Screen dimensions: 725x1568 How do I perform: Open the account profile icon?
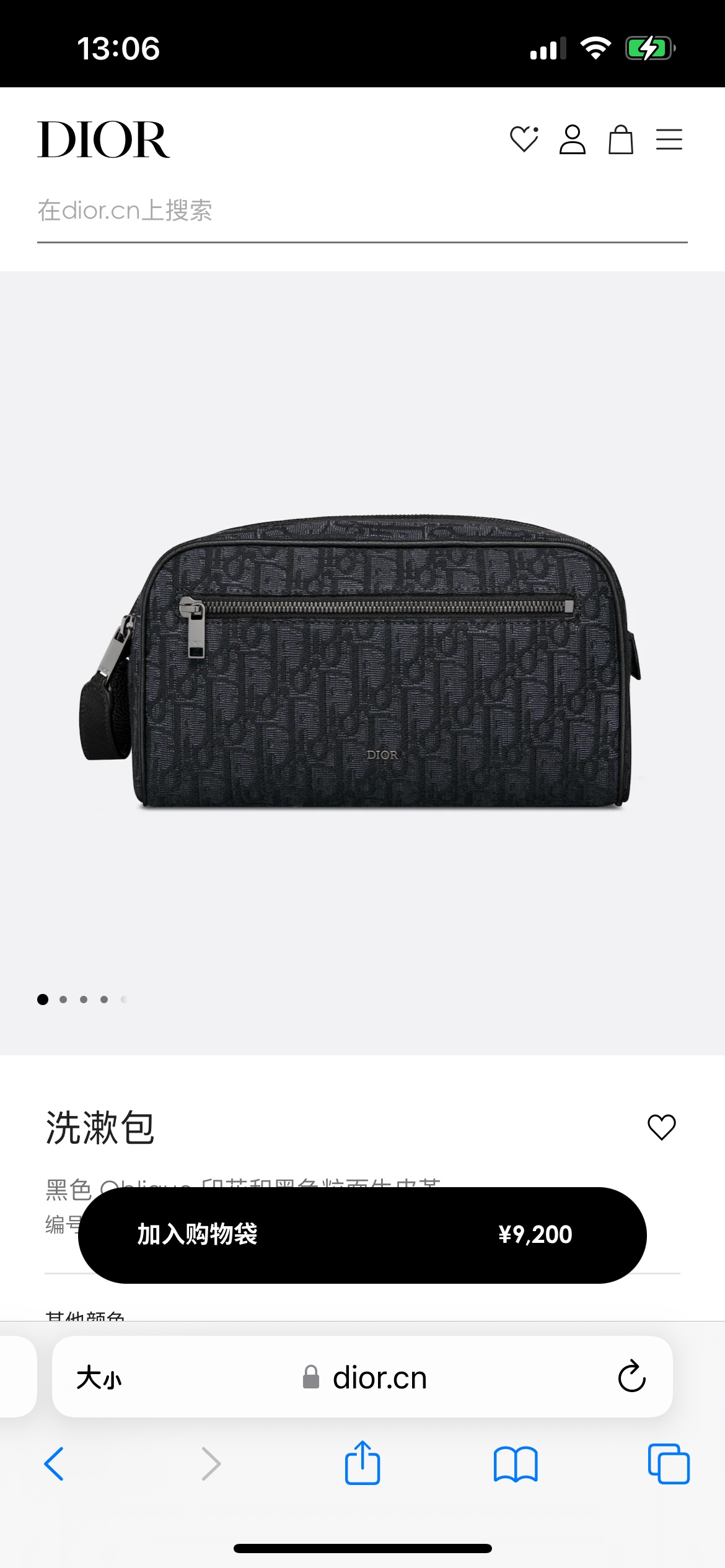[572, 139]
